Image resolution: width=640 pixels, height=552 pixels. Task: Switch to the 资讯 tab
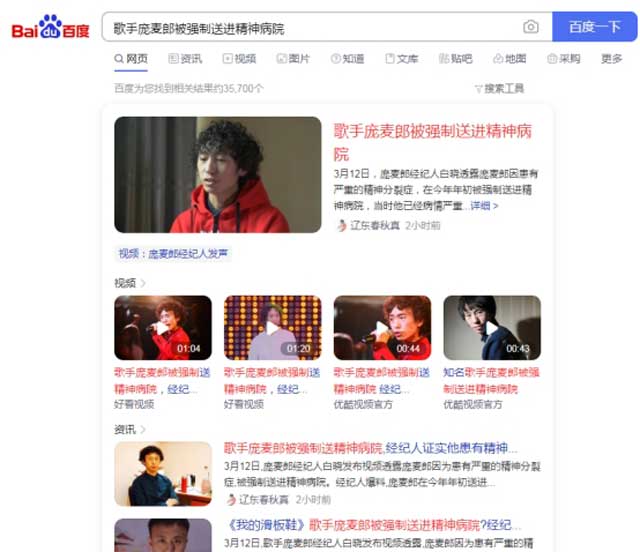click(x=184, y=59)
